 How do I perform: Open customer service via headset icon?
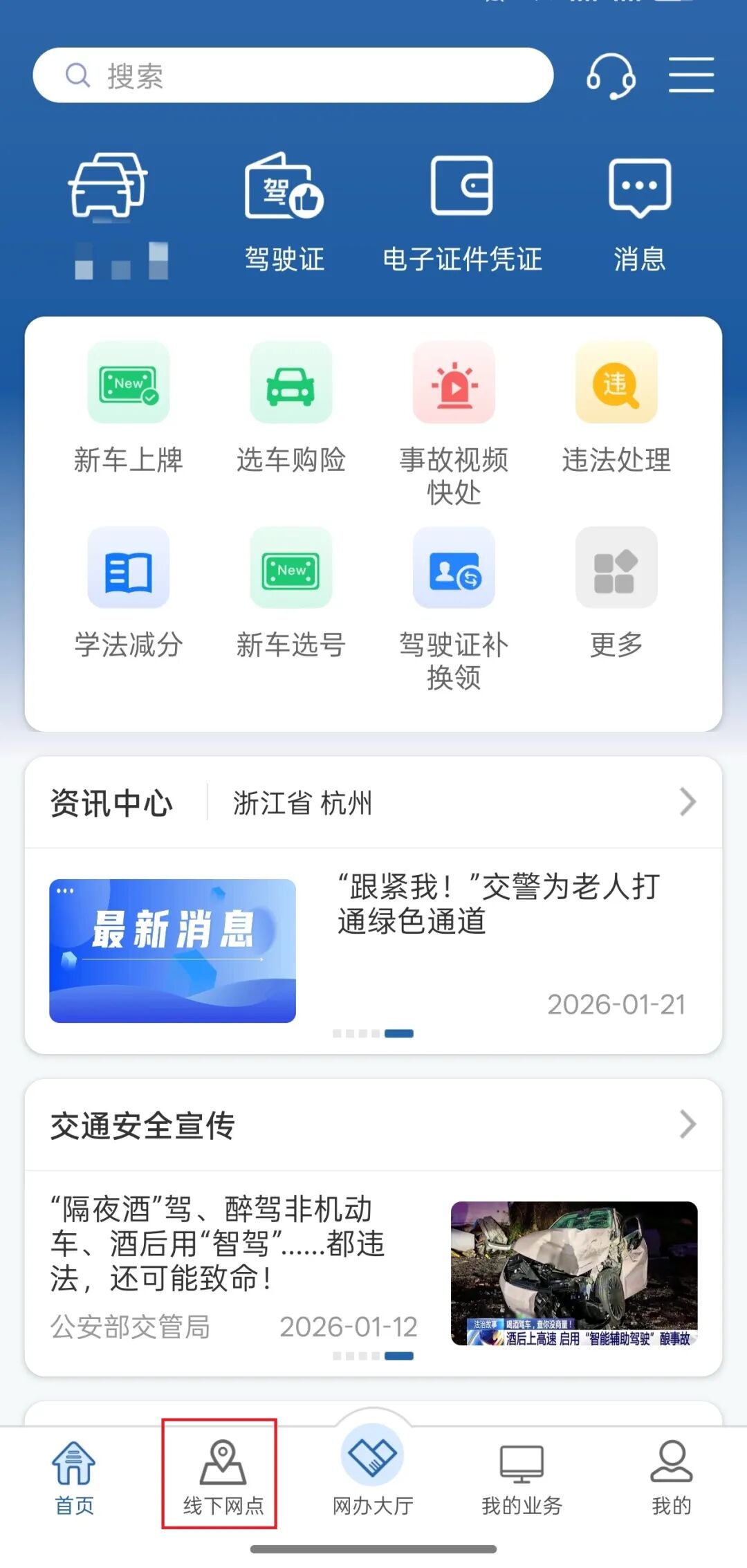(609, 77)
